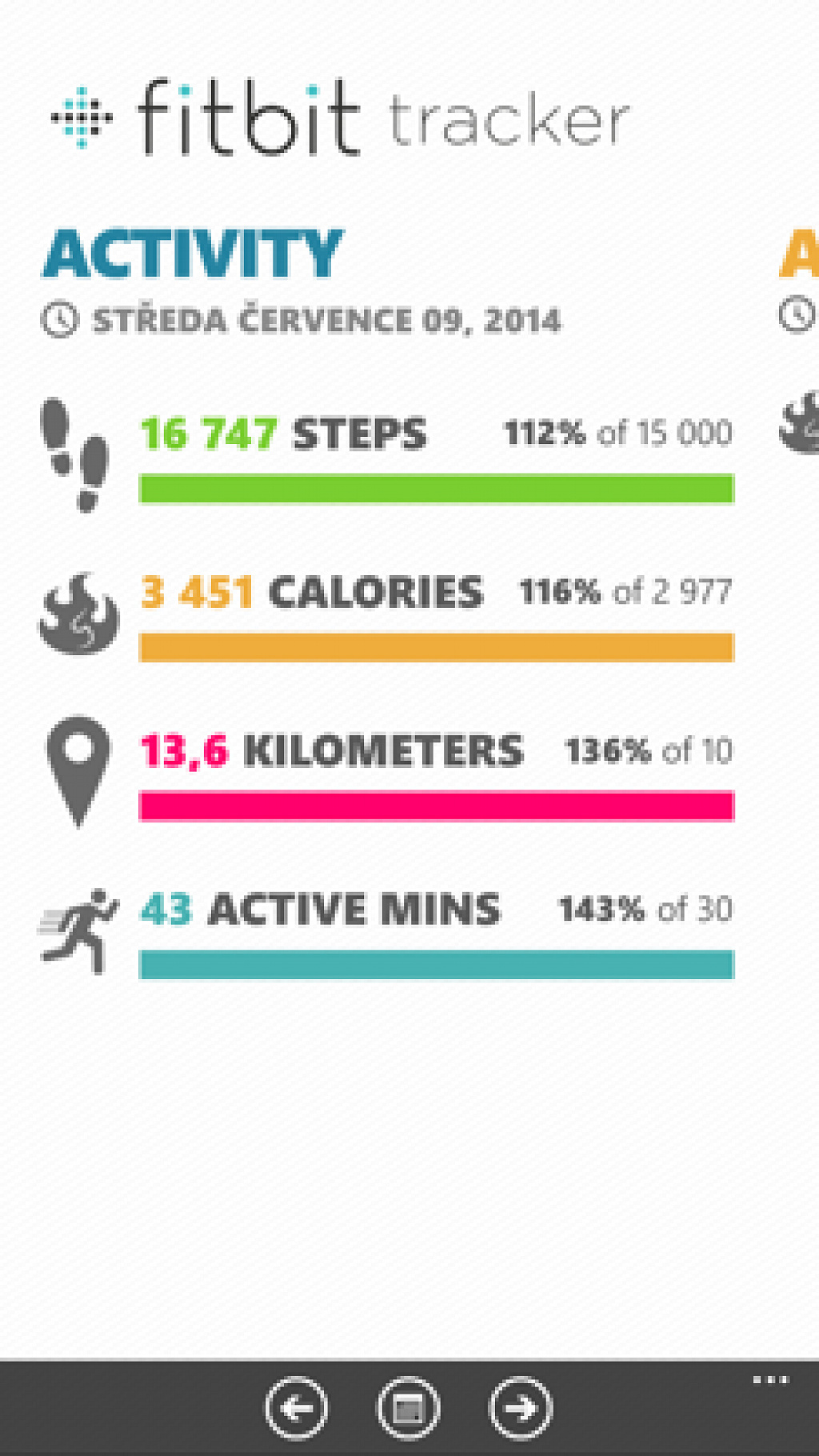Tap the calendar button in app bar
This screenshot has height=1456, width=819.
pos(408,1407)
